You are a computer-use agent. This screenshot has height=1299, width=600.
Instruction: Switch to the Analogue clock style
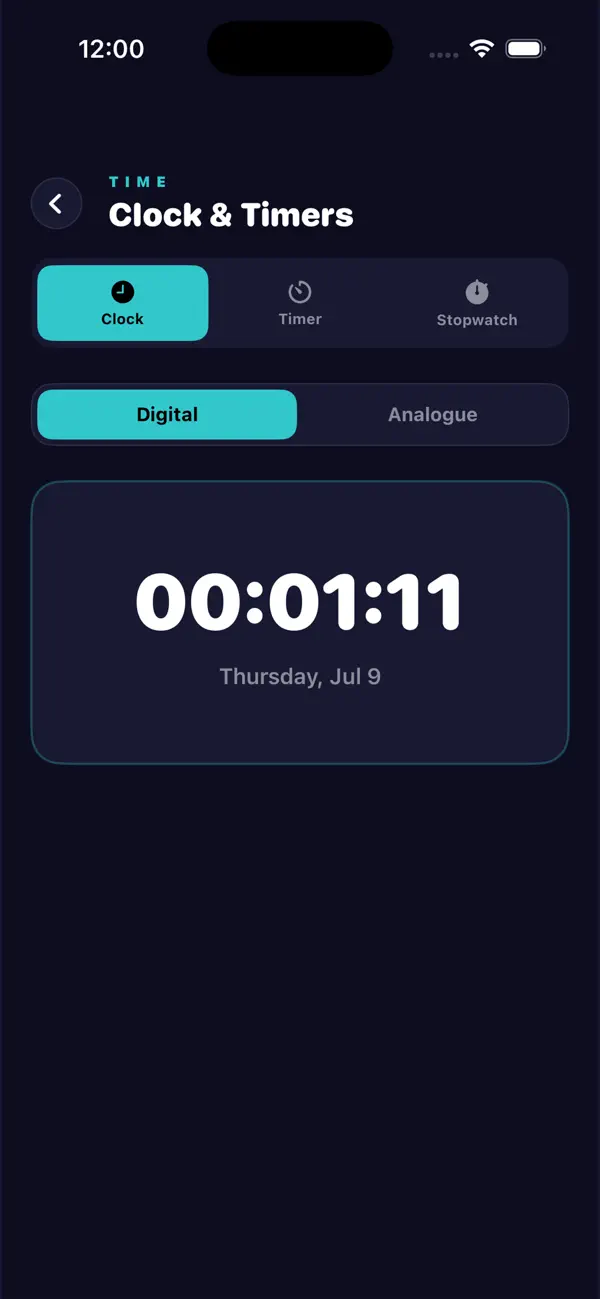(433, 415)
